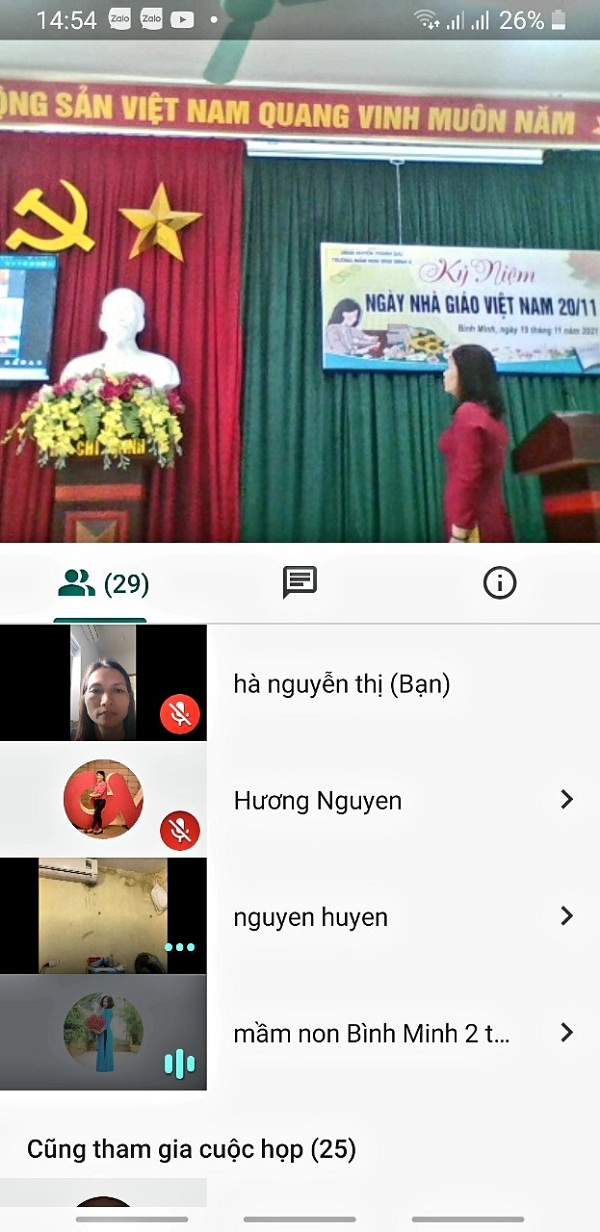Open options for mầm non Bình Minh 2
Viewport: 600px width, 1232px height.
click(566, 1032)
